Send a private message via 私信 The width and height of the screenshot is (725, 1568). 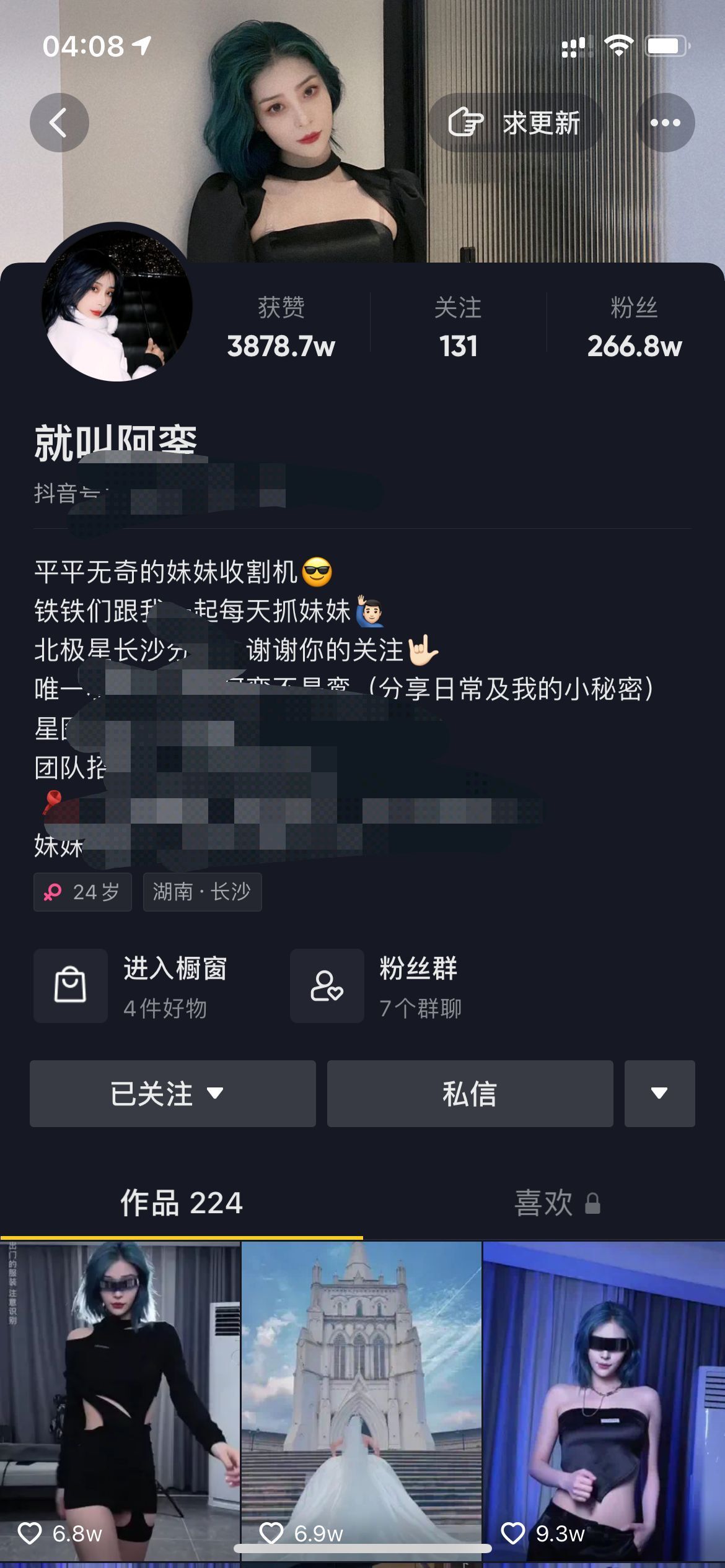pyautogui.click(x=470, y=1094)
